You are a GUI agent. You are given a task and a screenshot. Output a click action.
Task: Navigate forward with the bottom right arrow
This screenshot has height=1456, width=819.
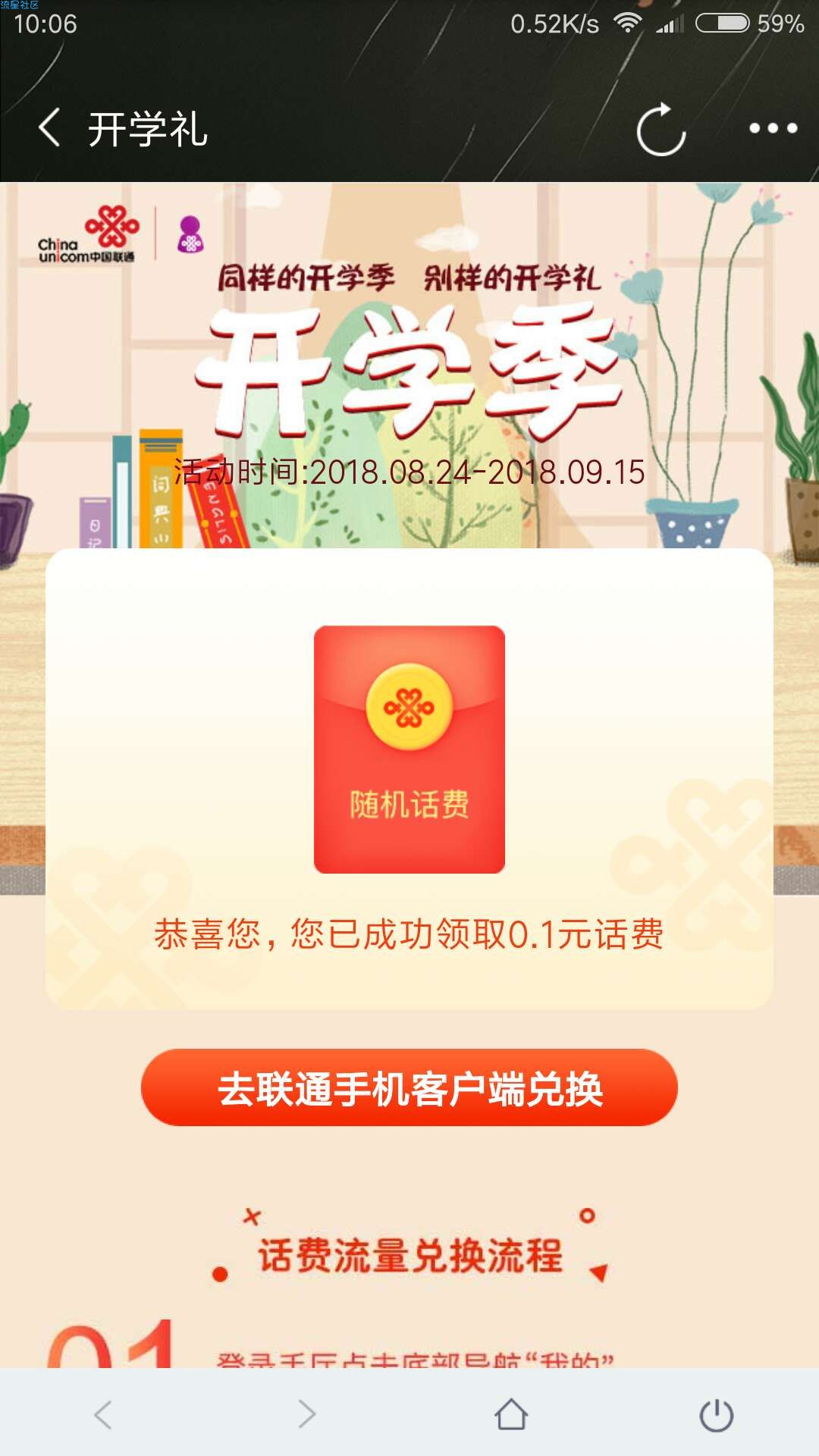click(307, 1414)
